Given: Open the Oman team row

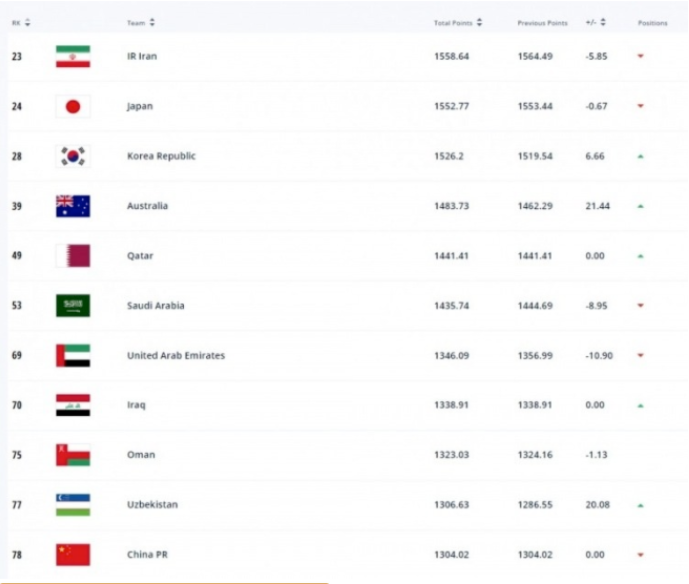Looking at the screenshot, I should (141, 455).
